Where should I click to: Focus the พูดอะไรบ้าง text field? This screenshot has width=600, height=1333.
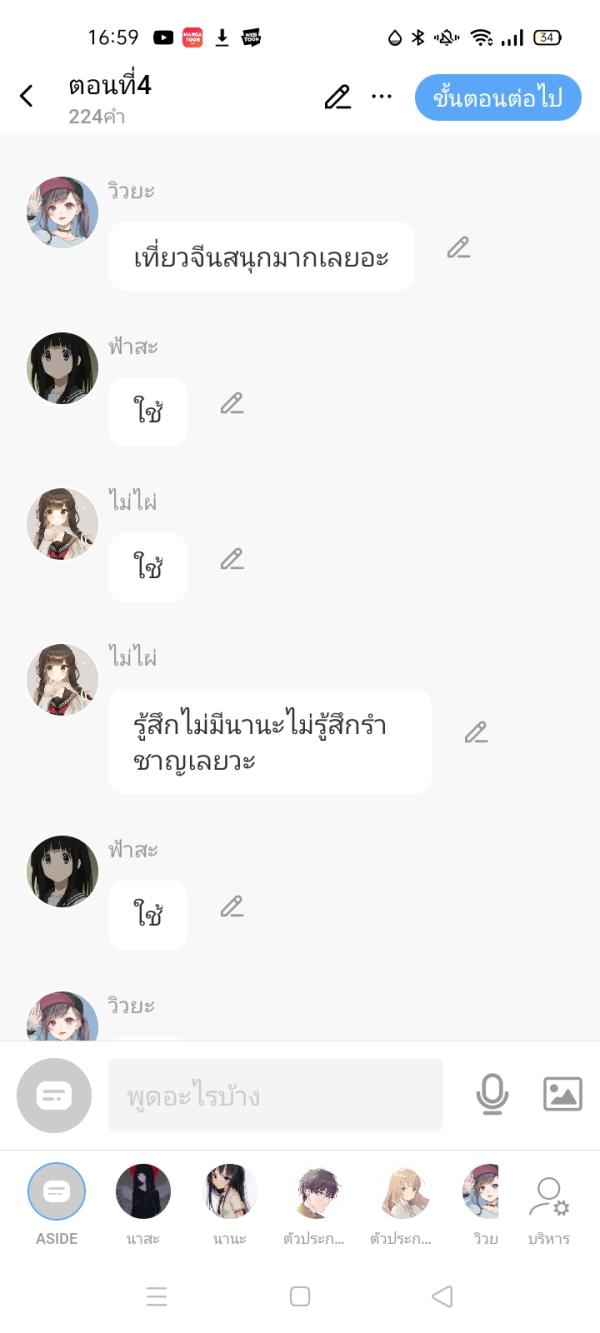click(x=275, y=1096)
